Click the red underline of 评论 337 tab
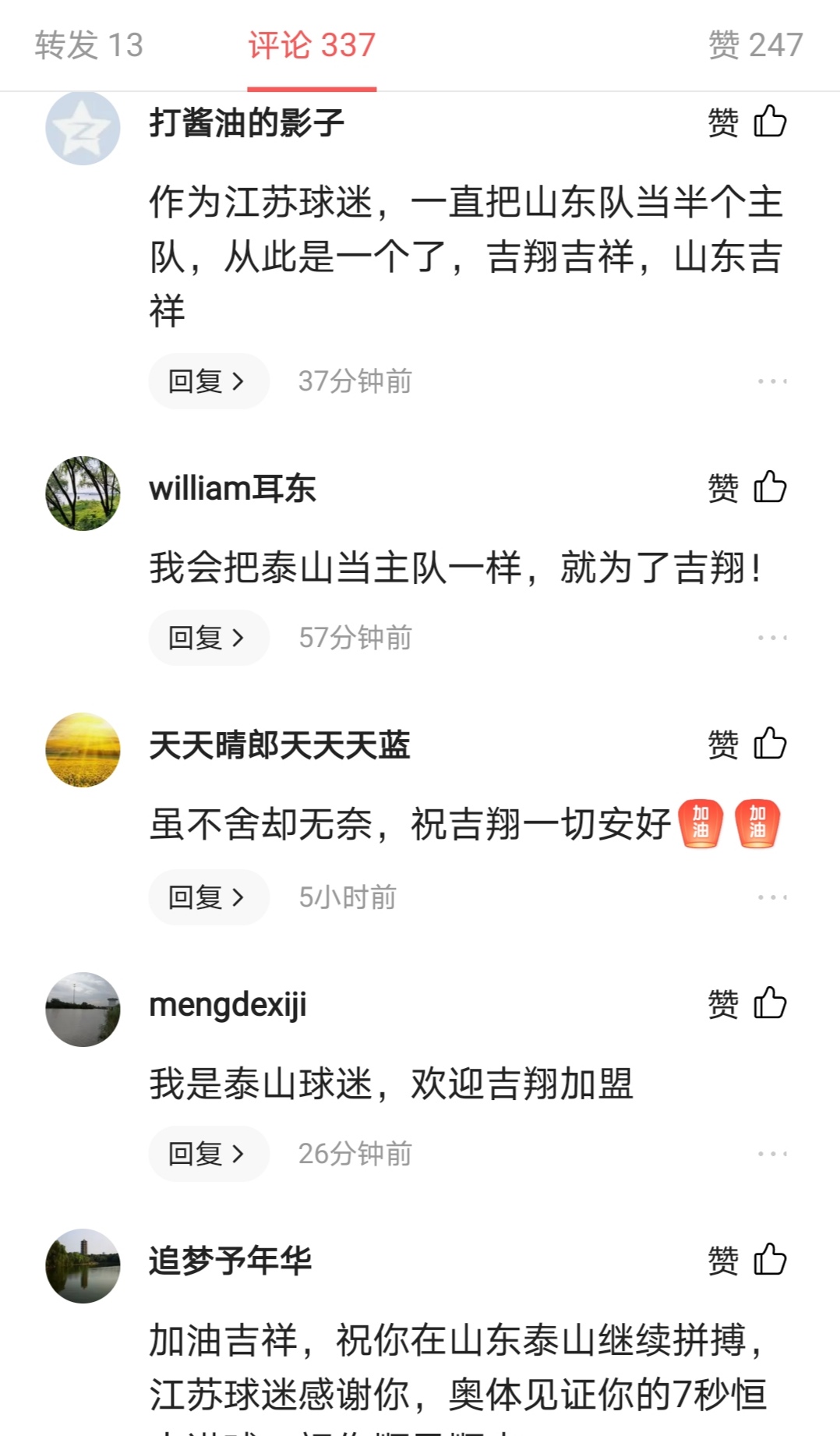Image resolution: width=840 pixels, height=1436 pixels. pyautogui.click(x=312, y=88)
